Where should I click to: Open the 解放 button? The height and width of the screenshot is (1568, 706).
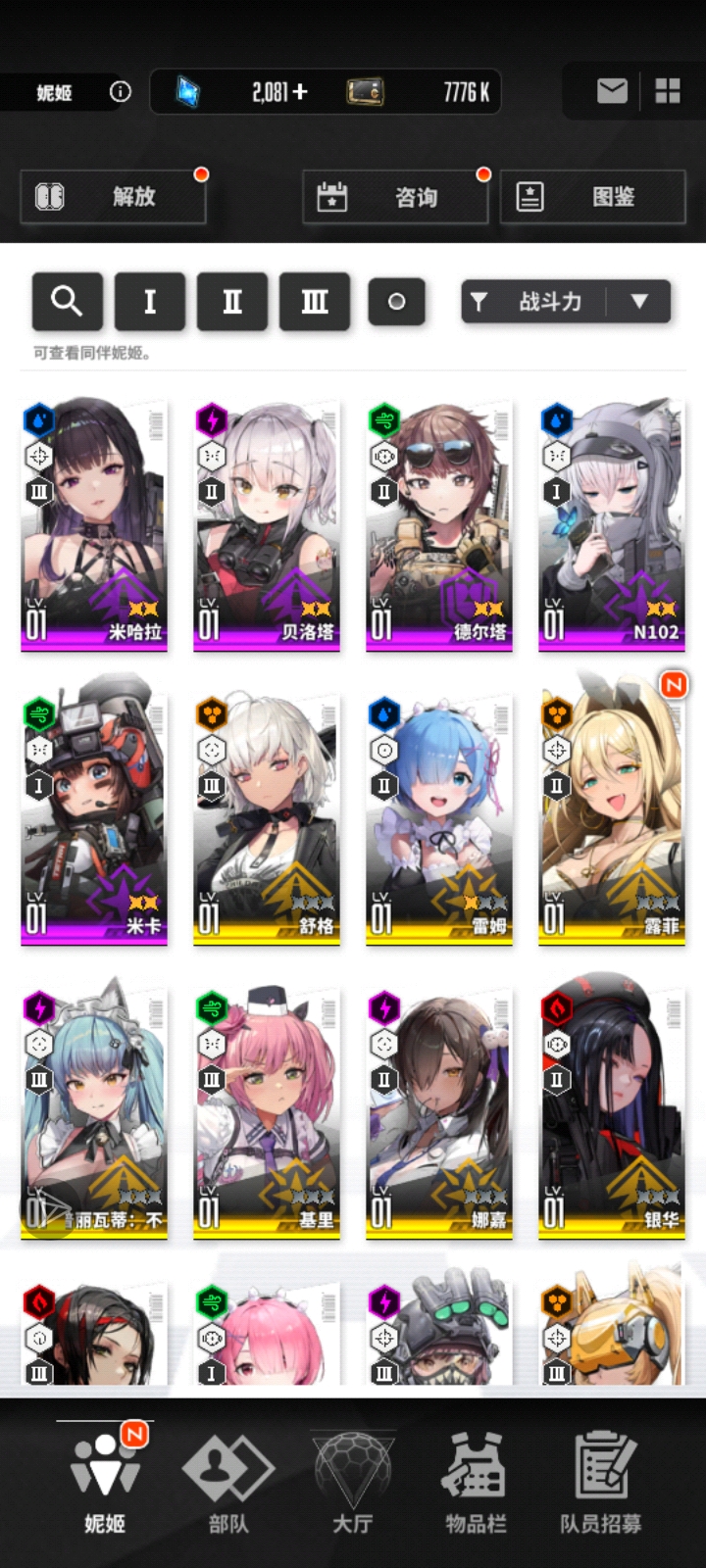(x=114, y=196)
